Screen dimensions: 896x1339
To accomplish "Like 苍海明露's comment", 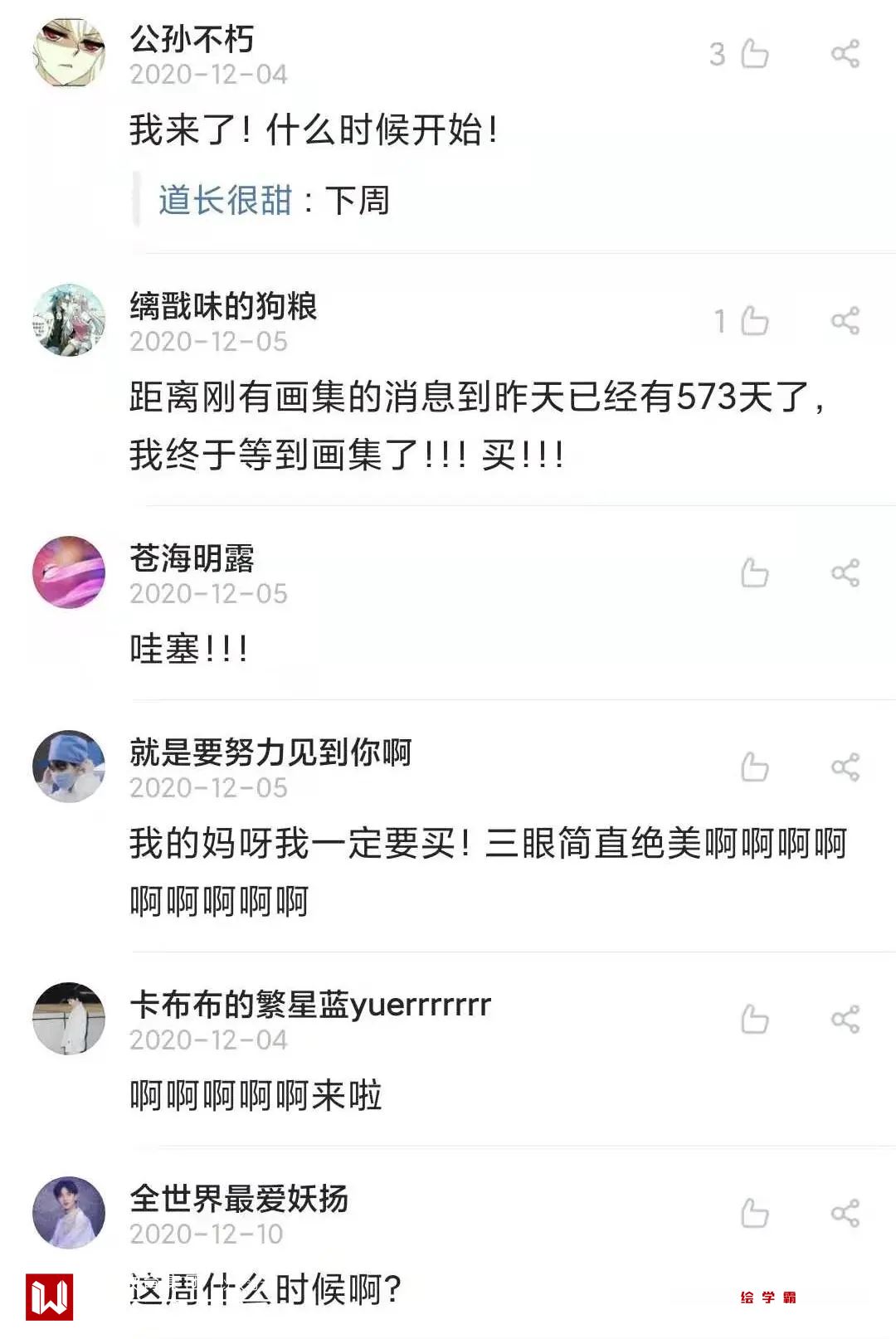I will pyautogui.click(x=754, y=573).
